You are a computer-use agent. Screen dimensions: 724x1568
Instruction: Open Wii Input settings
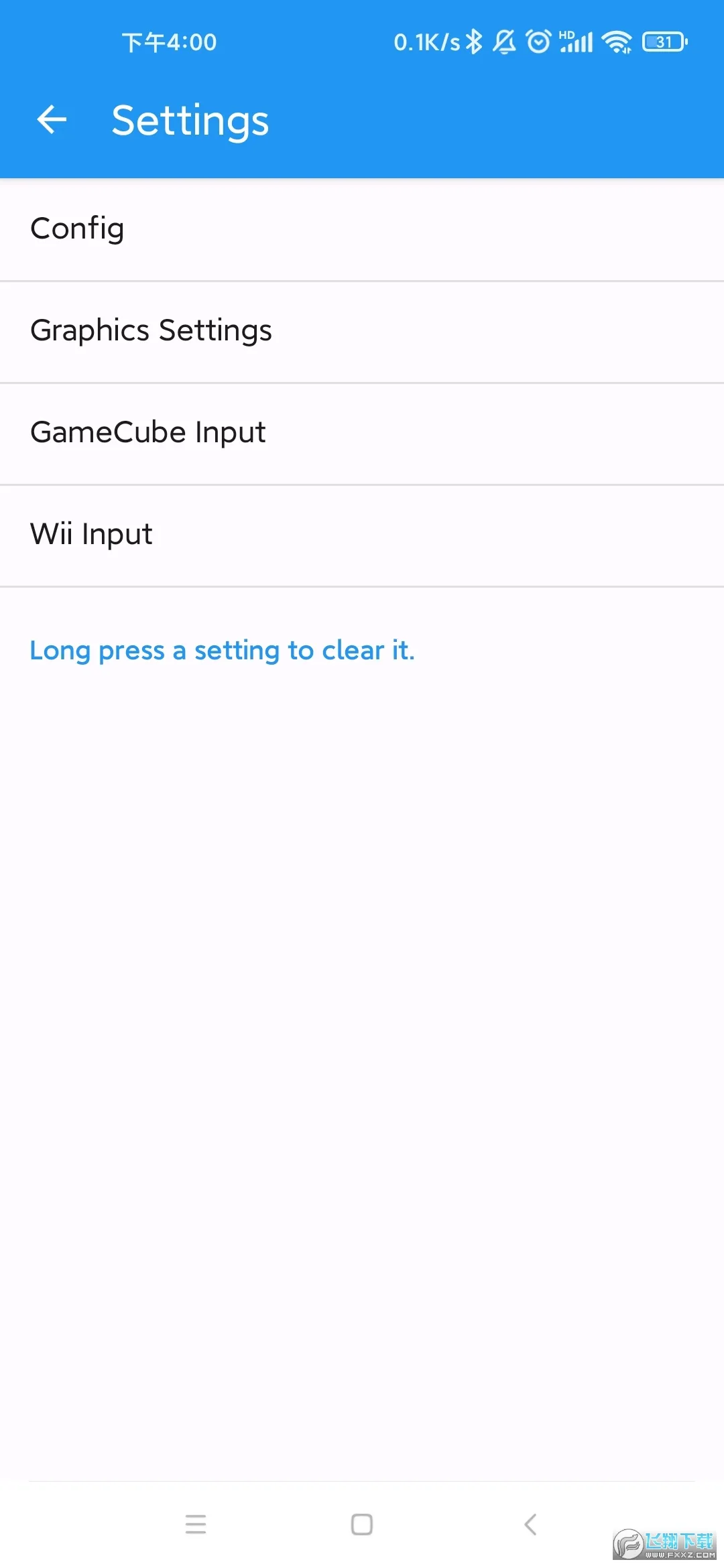[362, 535]
